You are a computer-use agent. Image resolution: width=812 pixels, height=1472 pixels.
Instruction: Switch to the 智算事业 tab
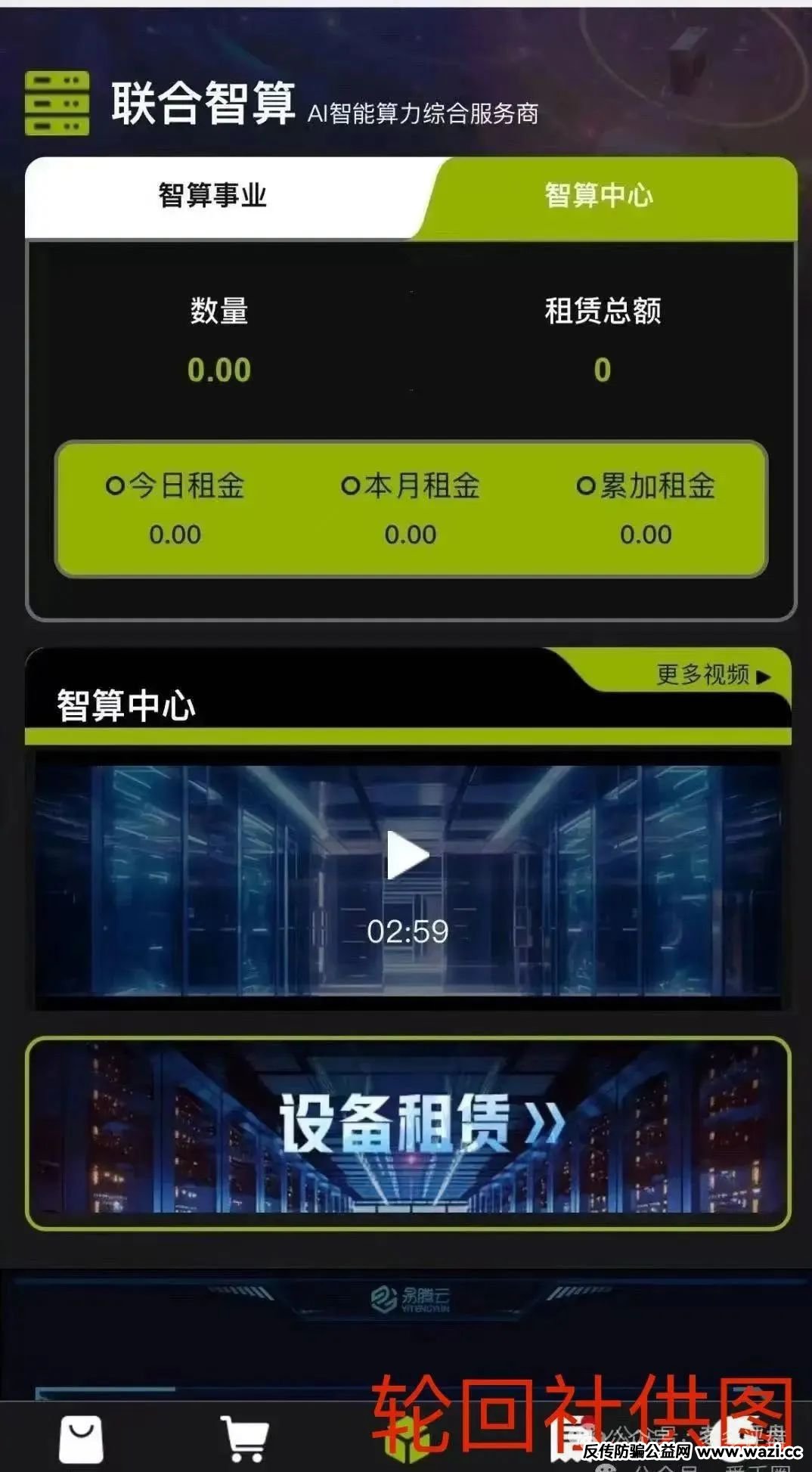pos(212,196)
